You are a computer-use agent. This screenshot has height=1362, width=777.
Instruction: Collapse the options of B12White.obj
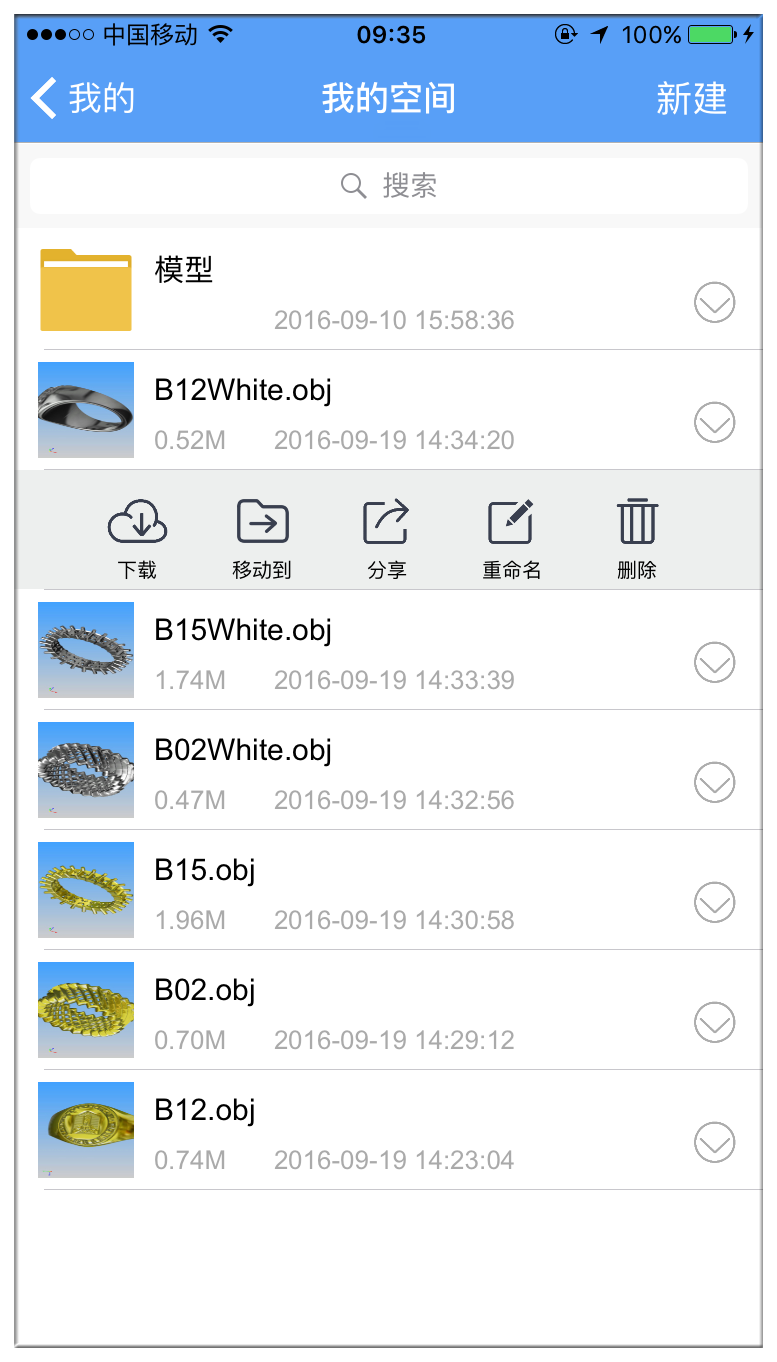tap(715, 422)
